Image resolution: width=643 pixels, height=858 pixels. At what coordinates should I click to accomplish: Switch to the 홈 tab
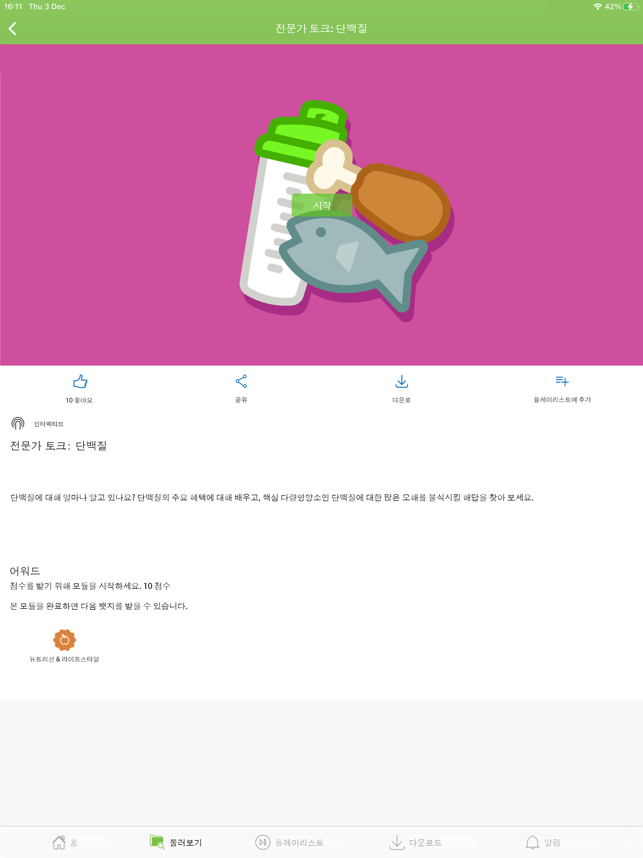tap(65, 843)
